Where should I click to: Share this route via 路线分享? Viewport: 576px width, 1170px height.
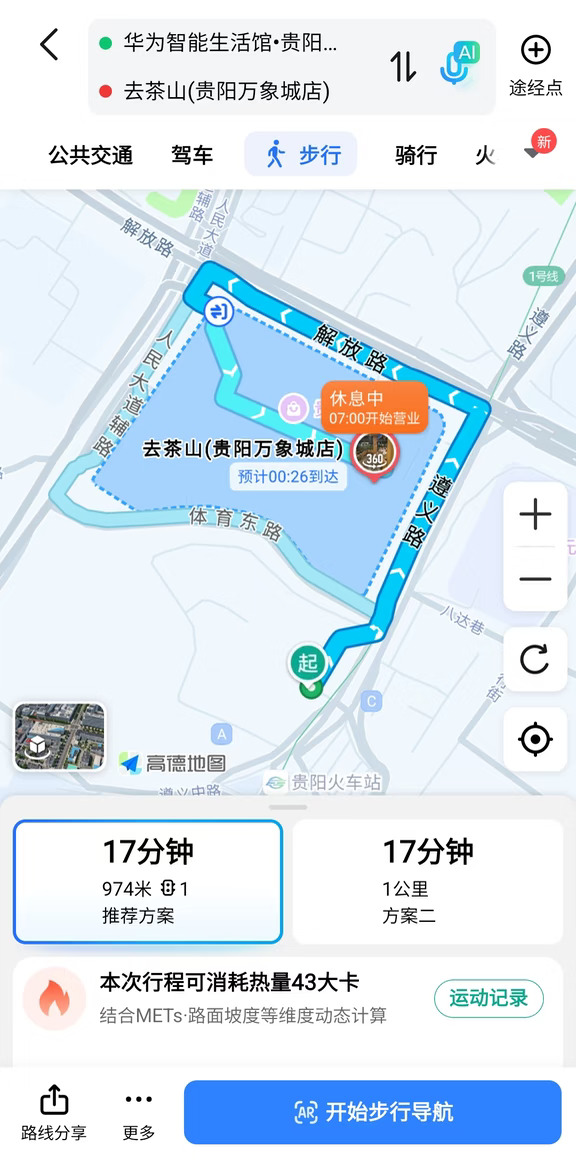(x=54, y=1113)
